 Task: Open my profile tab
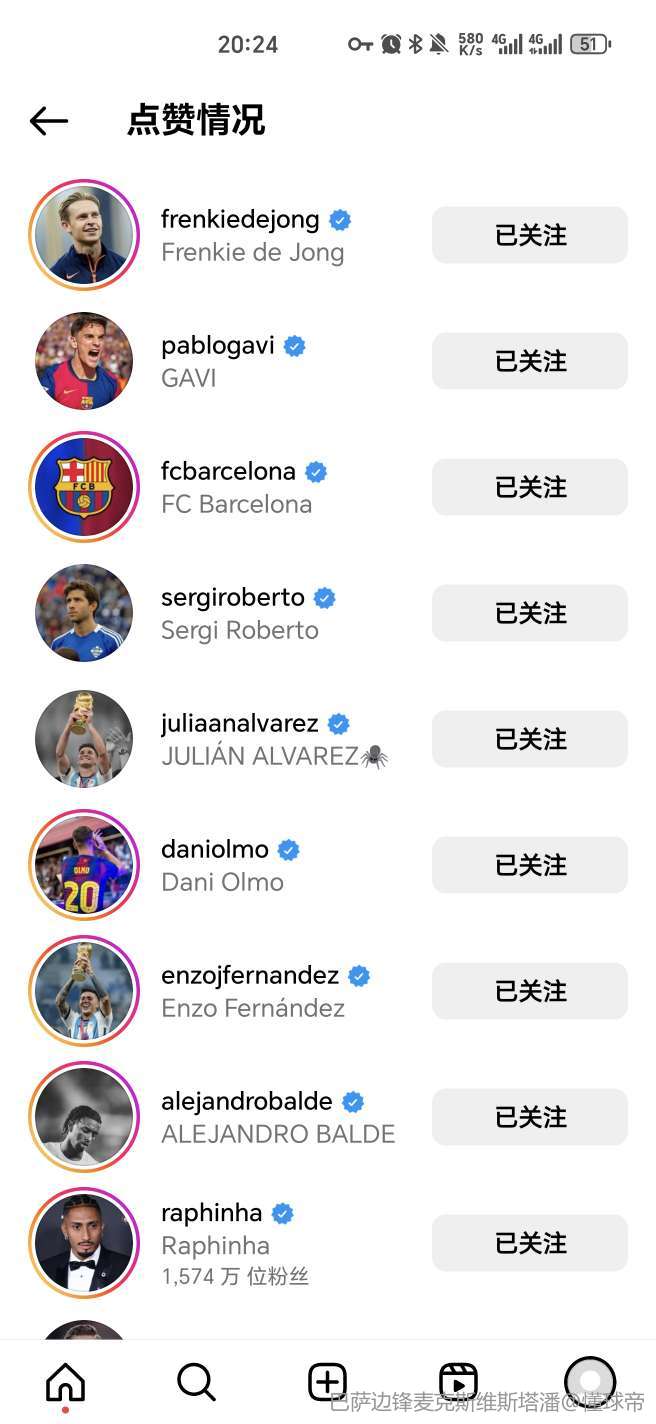(x=590, y=1383)
